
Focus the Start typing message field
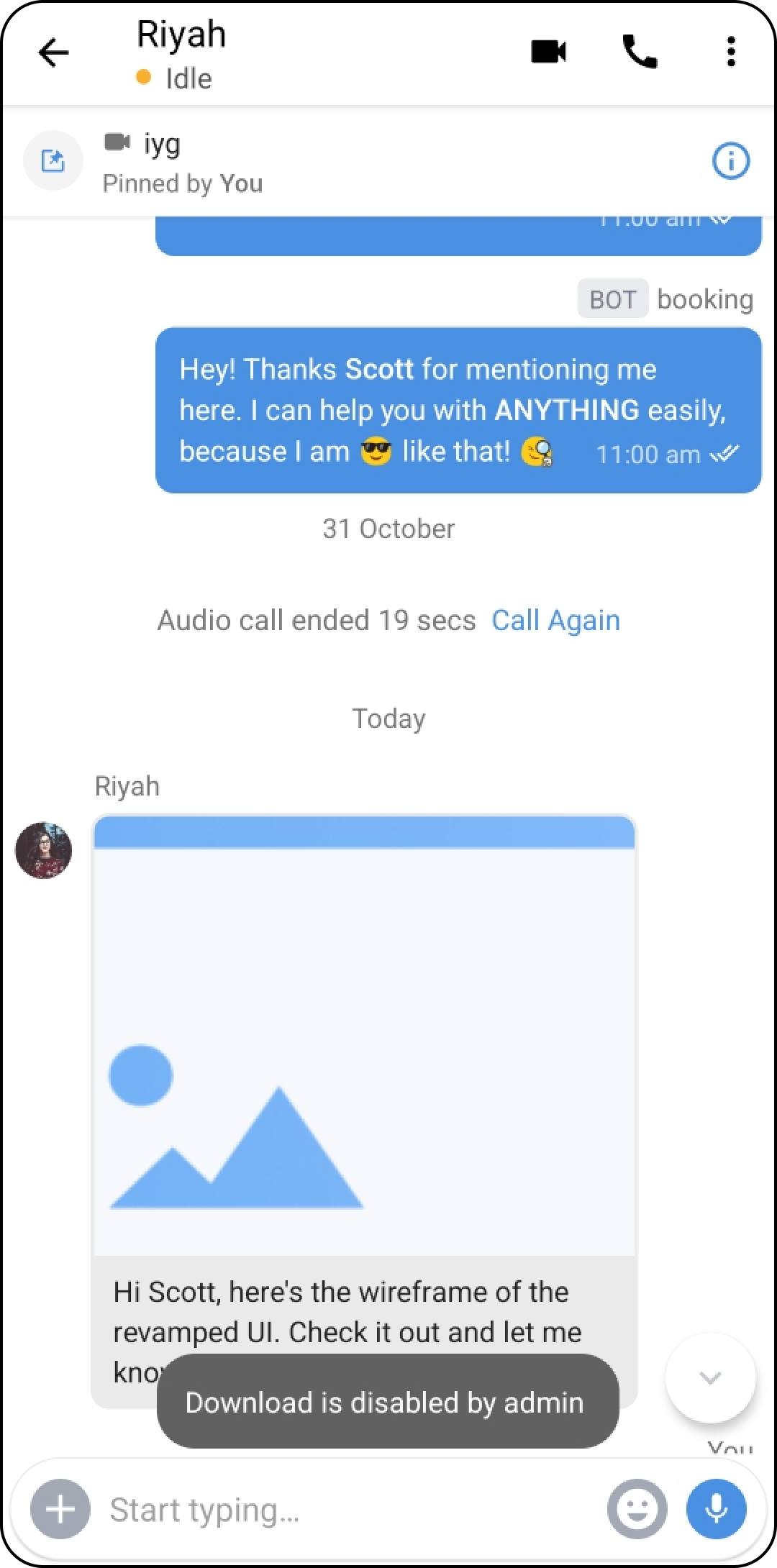pyautogui.click(x=345, y=1509)
